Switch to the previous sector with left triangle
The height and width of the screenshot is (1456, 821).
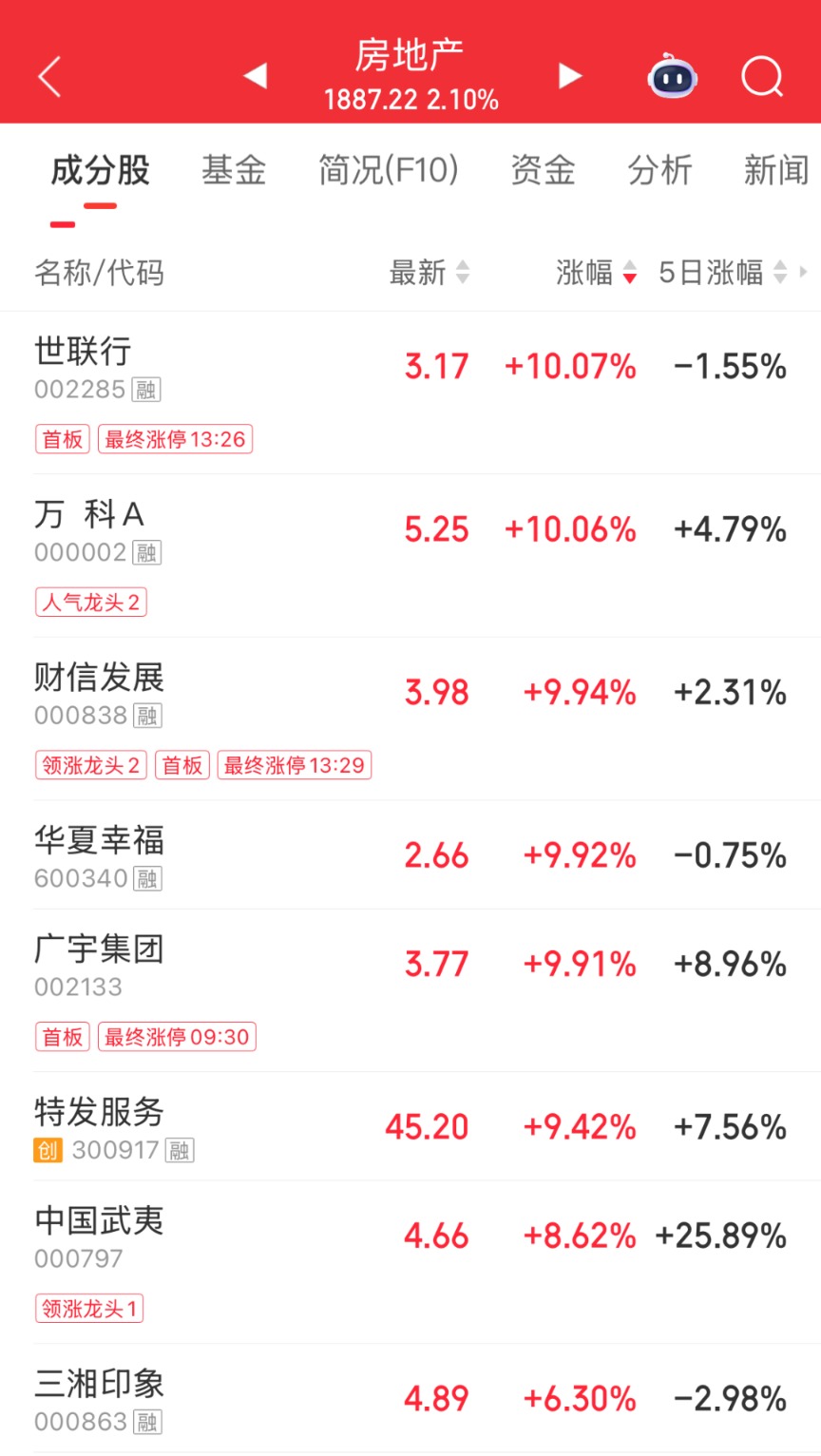click(255, 76)
